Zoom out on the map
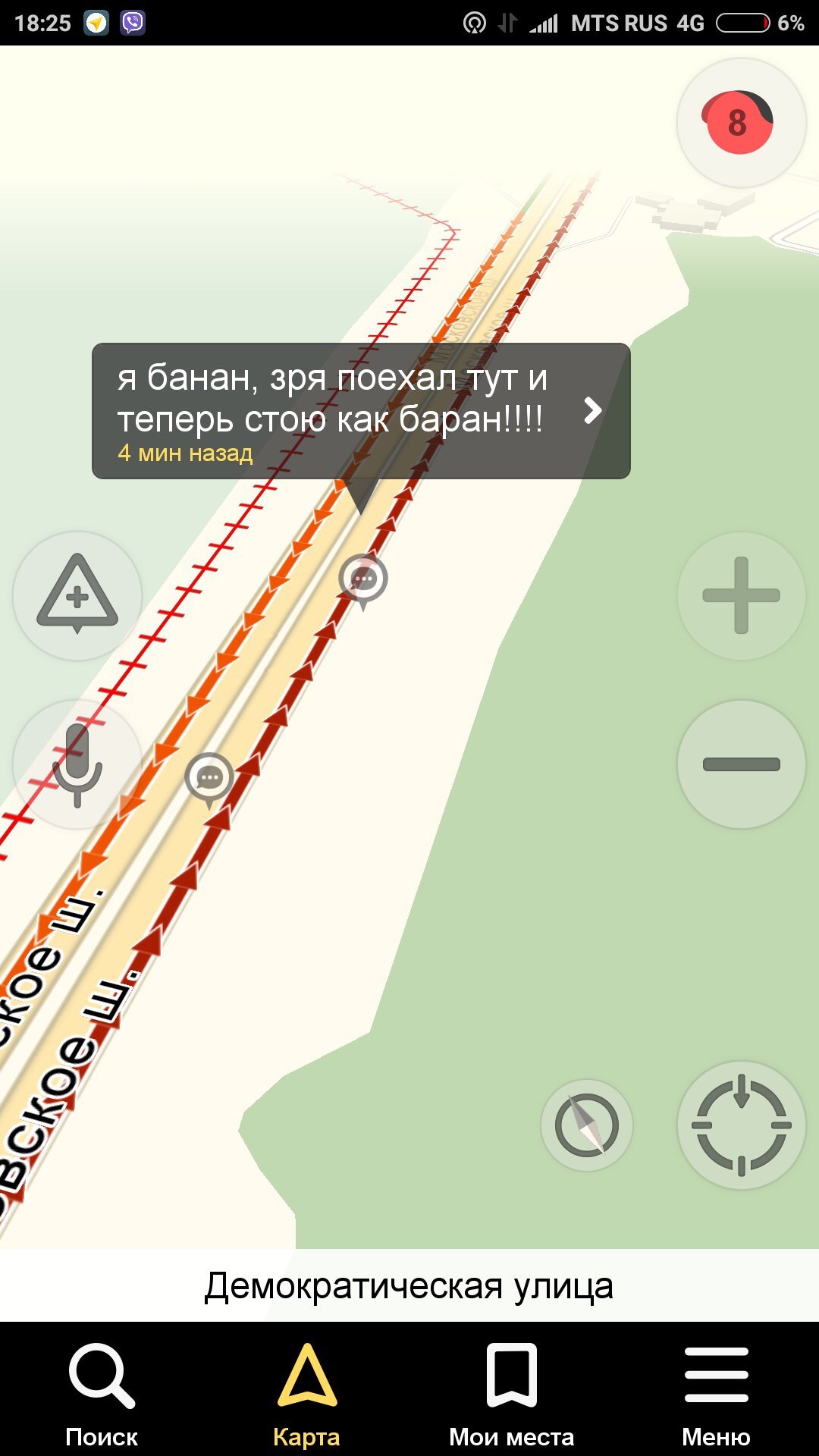819x1456 pixels. coord(741,764)
